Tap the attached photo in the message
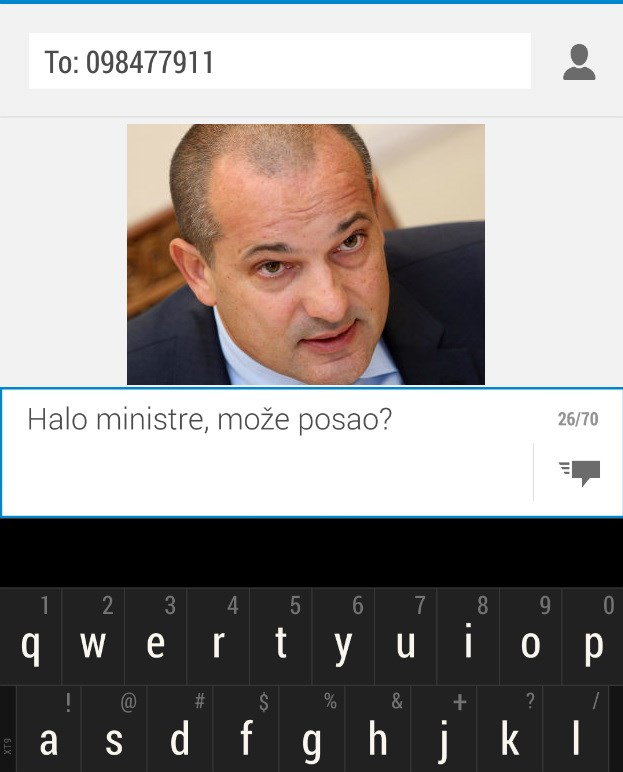 click(x=305, y=254)
